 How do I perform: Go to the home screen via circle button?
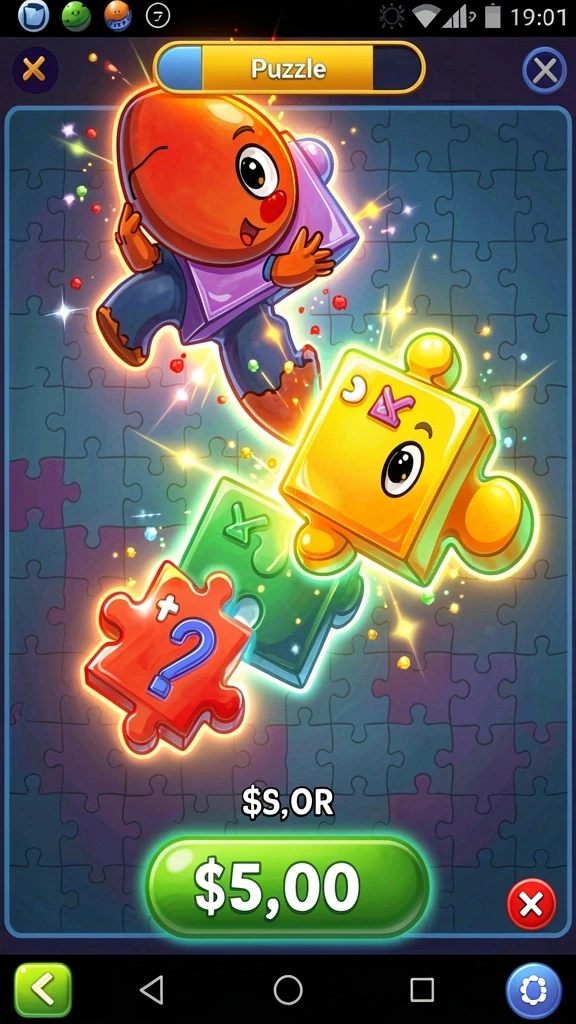pos(288,990)
